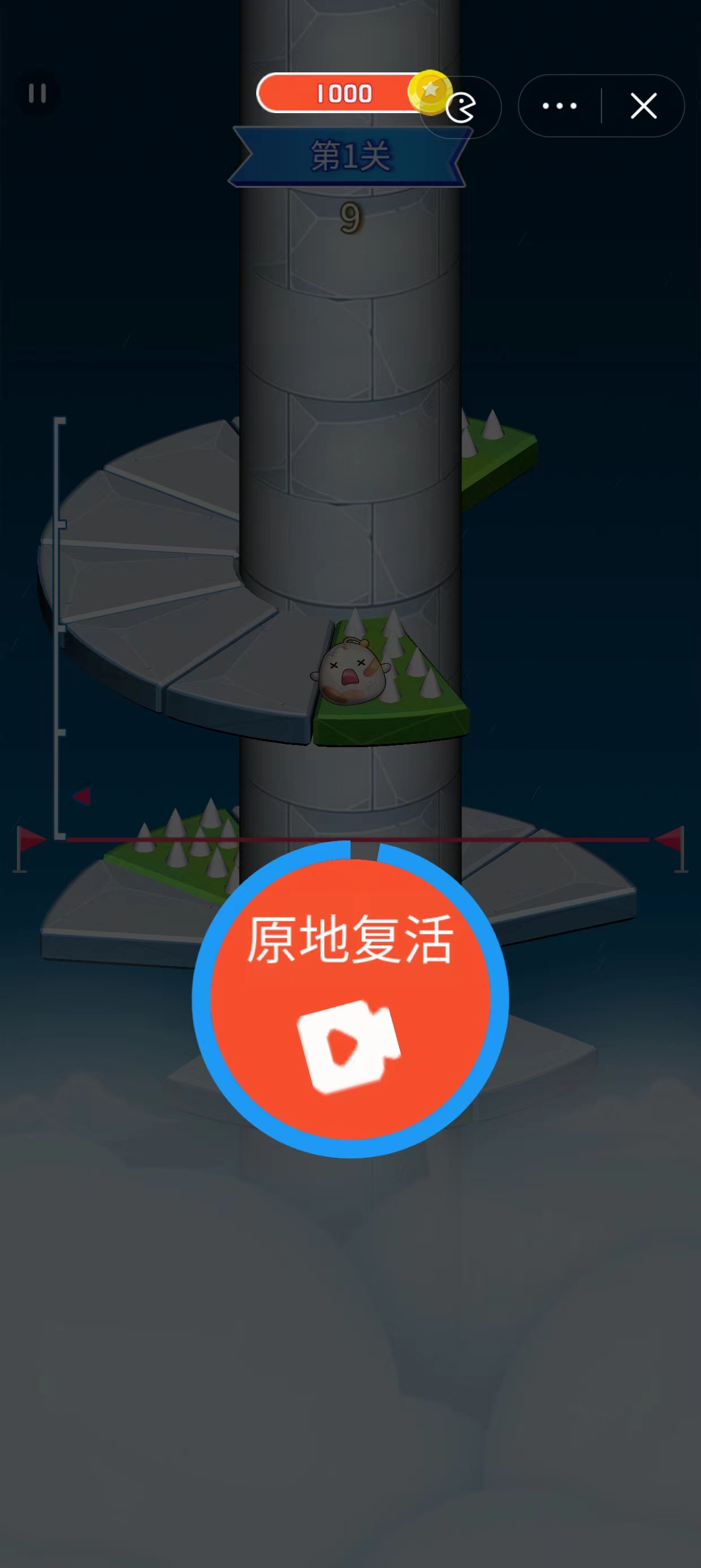The image size is (701, 1568).
Task: Open the mini program more options menu
Action: (x=559, y=106)
